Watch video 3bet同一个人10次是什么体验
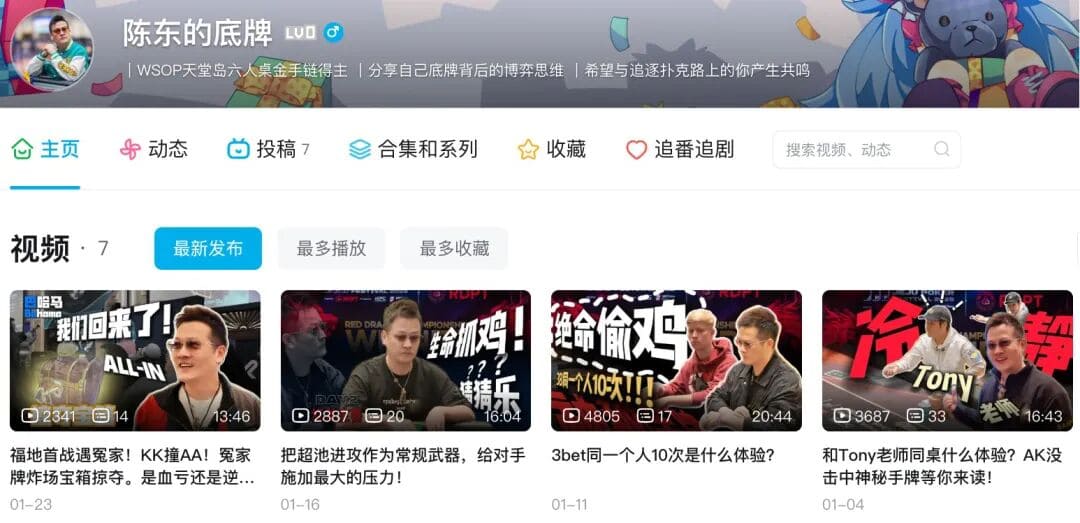The image size is (1080, 523). [x=676, y=360]
